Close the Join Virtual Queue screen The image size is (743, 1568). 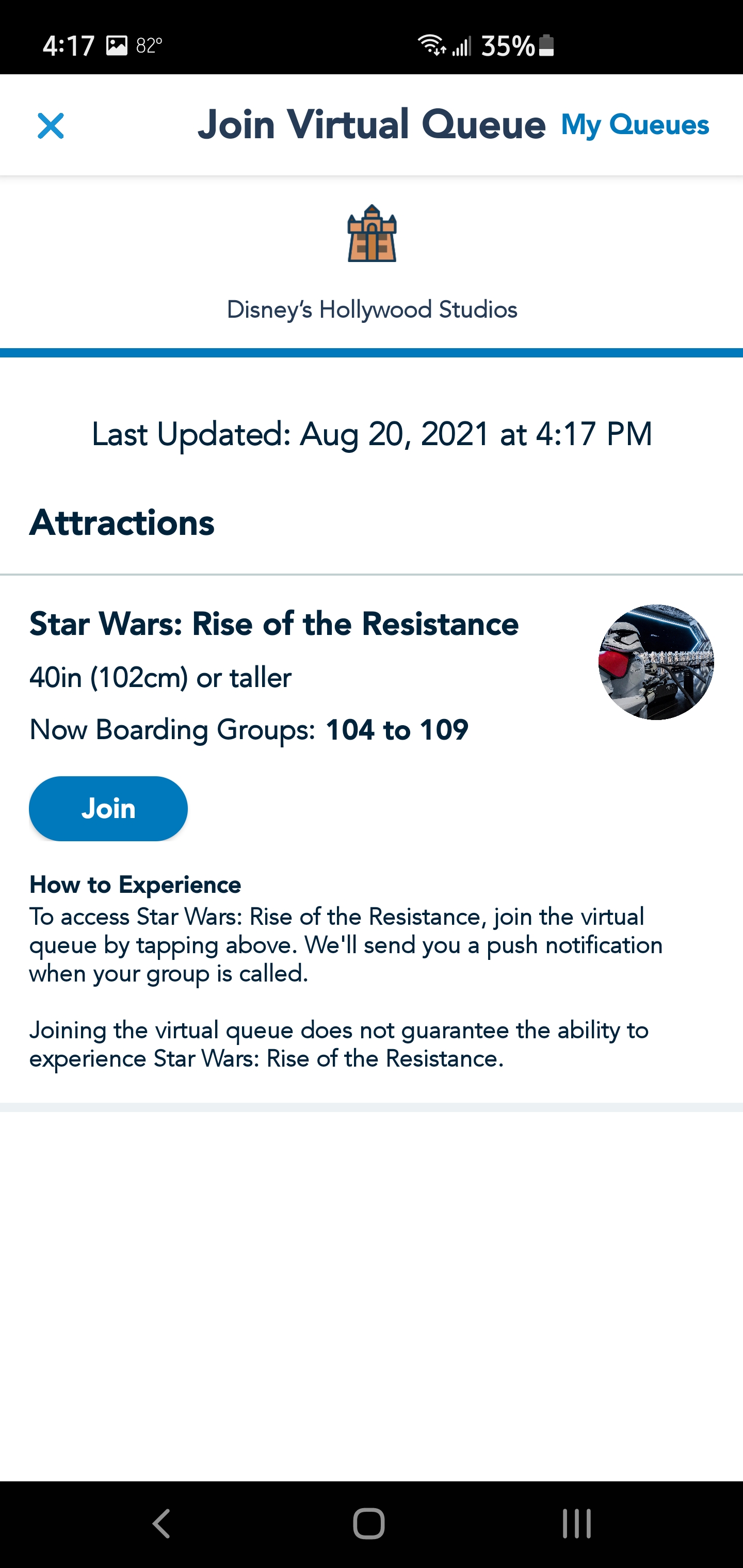pos(51,126)
